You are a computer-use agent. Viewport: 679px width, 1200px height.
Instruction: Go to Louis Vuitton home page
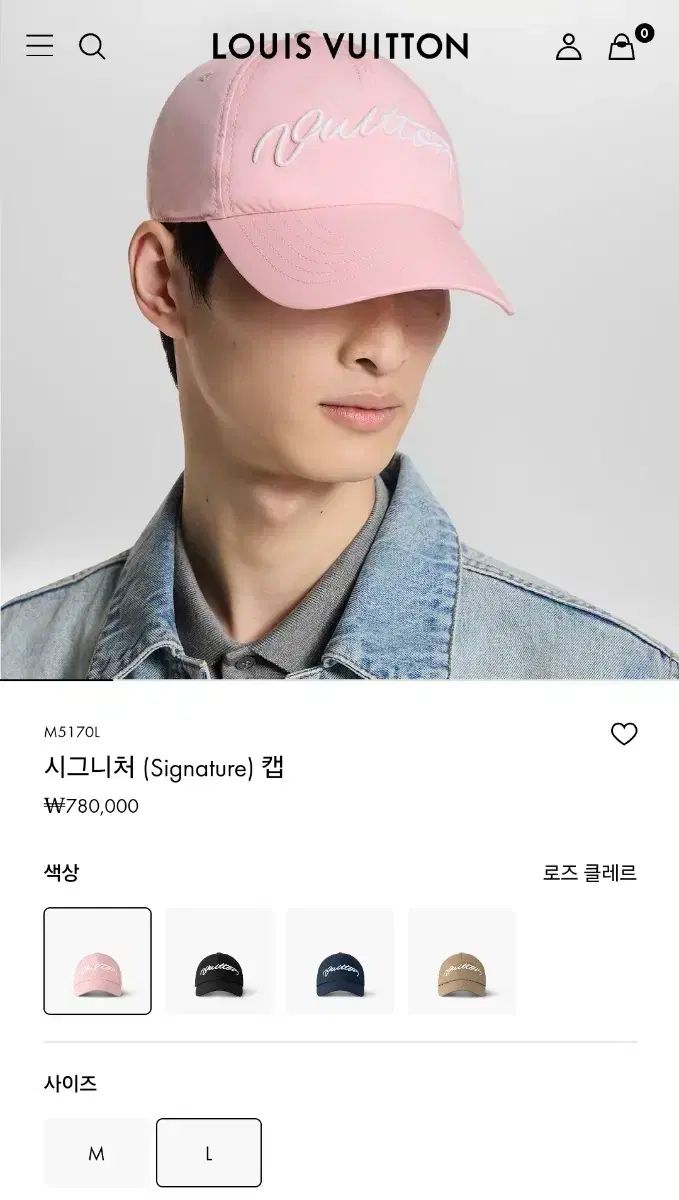[340, 46]
